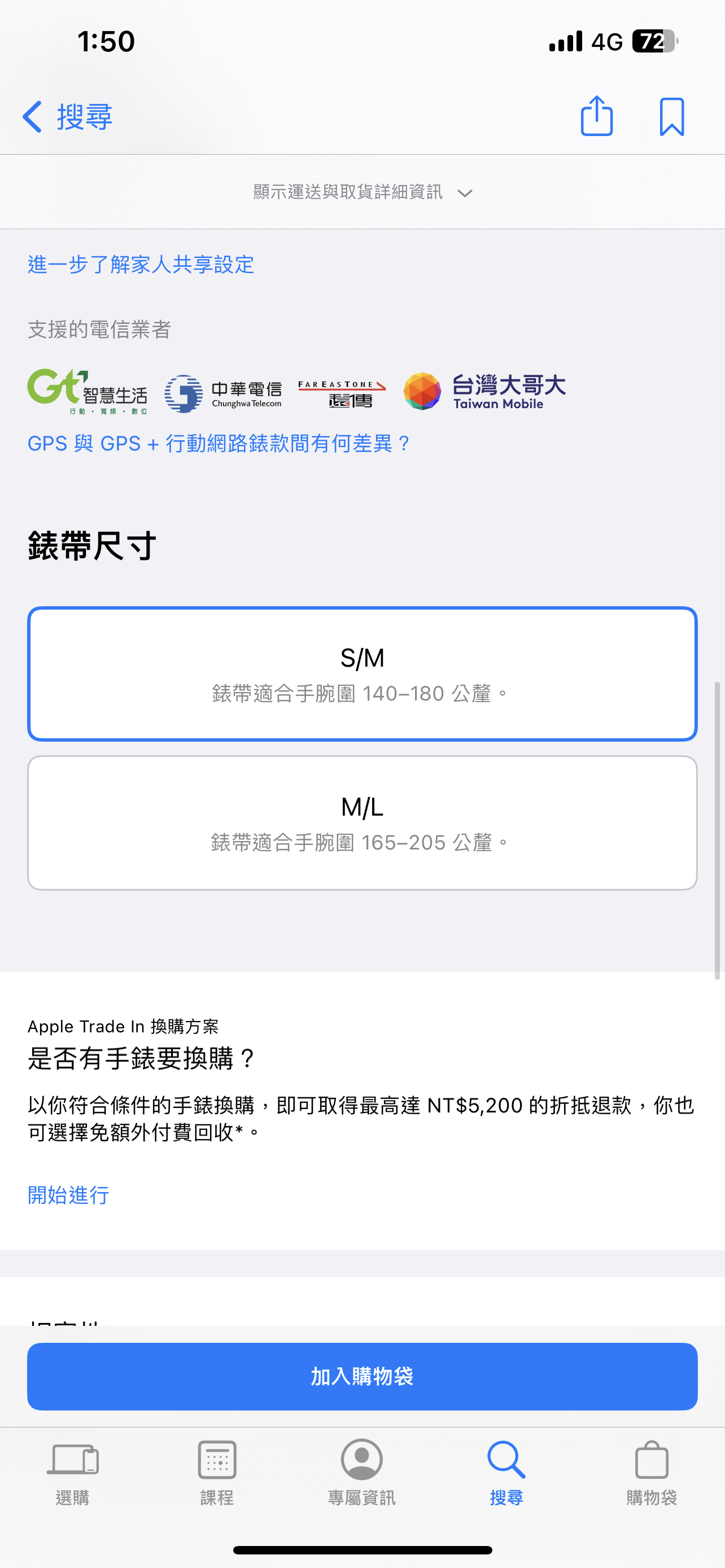Tap 加入購物袋 button
Viewport: 725px width, 1568px height.
(362, 1376)
